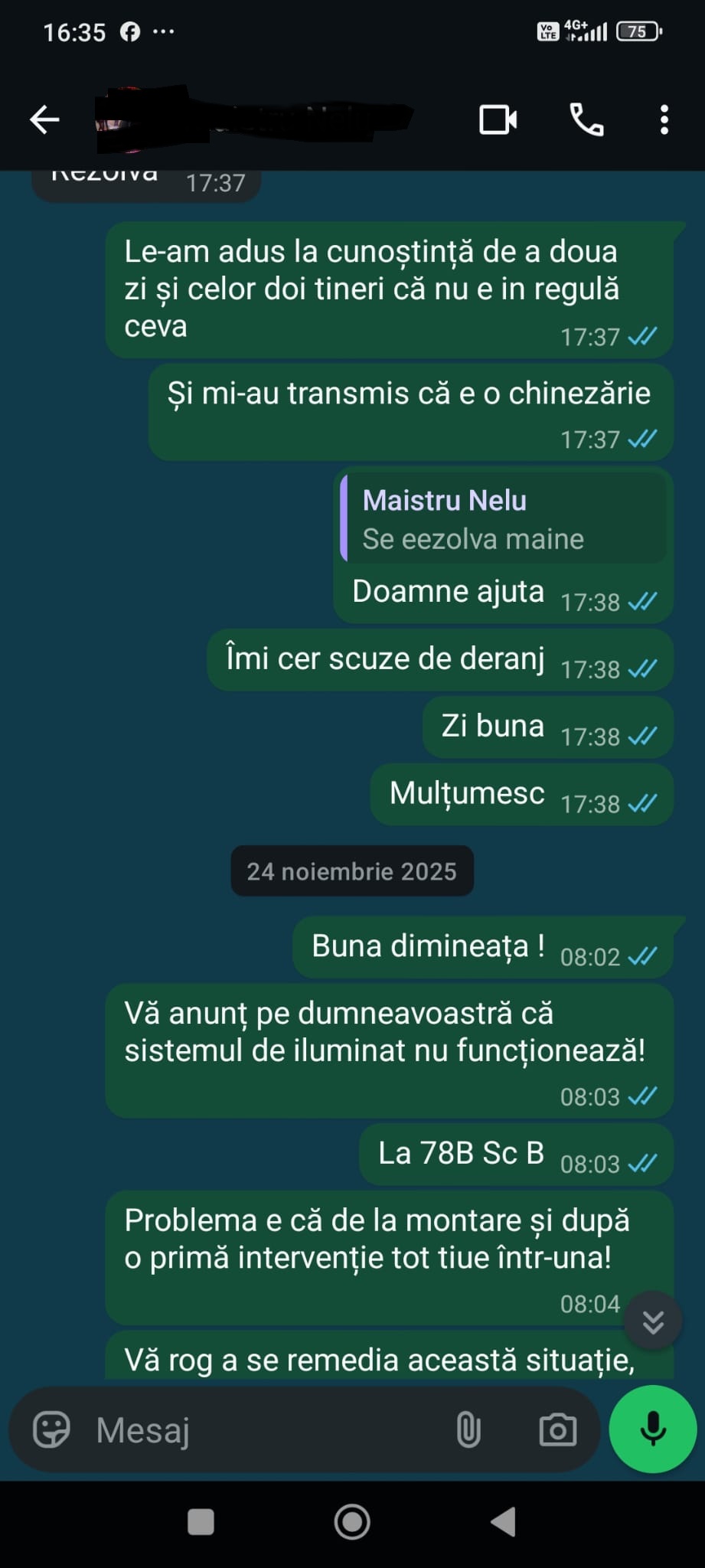The image size is (705, 1568).
Task: Start a voice call
Action: coord(586,119)
